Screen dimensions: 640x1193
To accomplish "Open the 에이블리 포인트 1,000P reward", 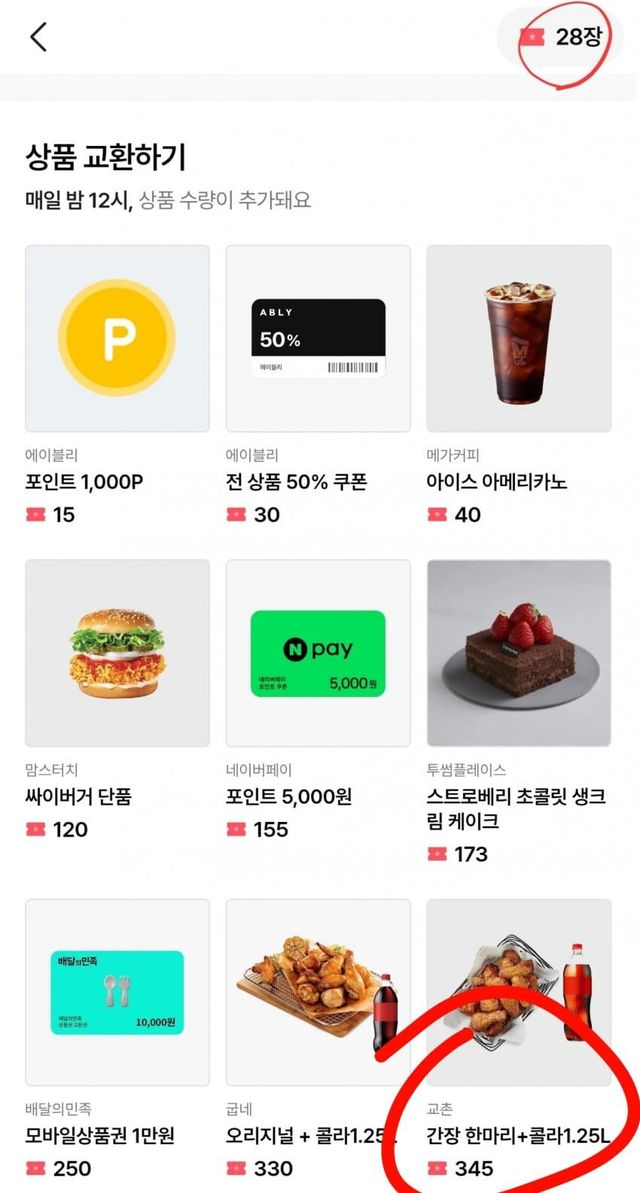I will pyautogui.click(x=117, y=338).
